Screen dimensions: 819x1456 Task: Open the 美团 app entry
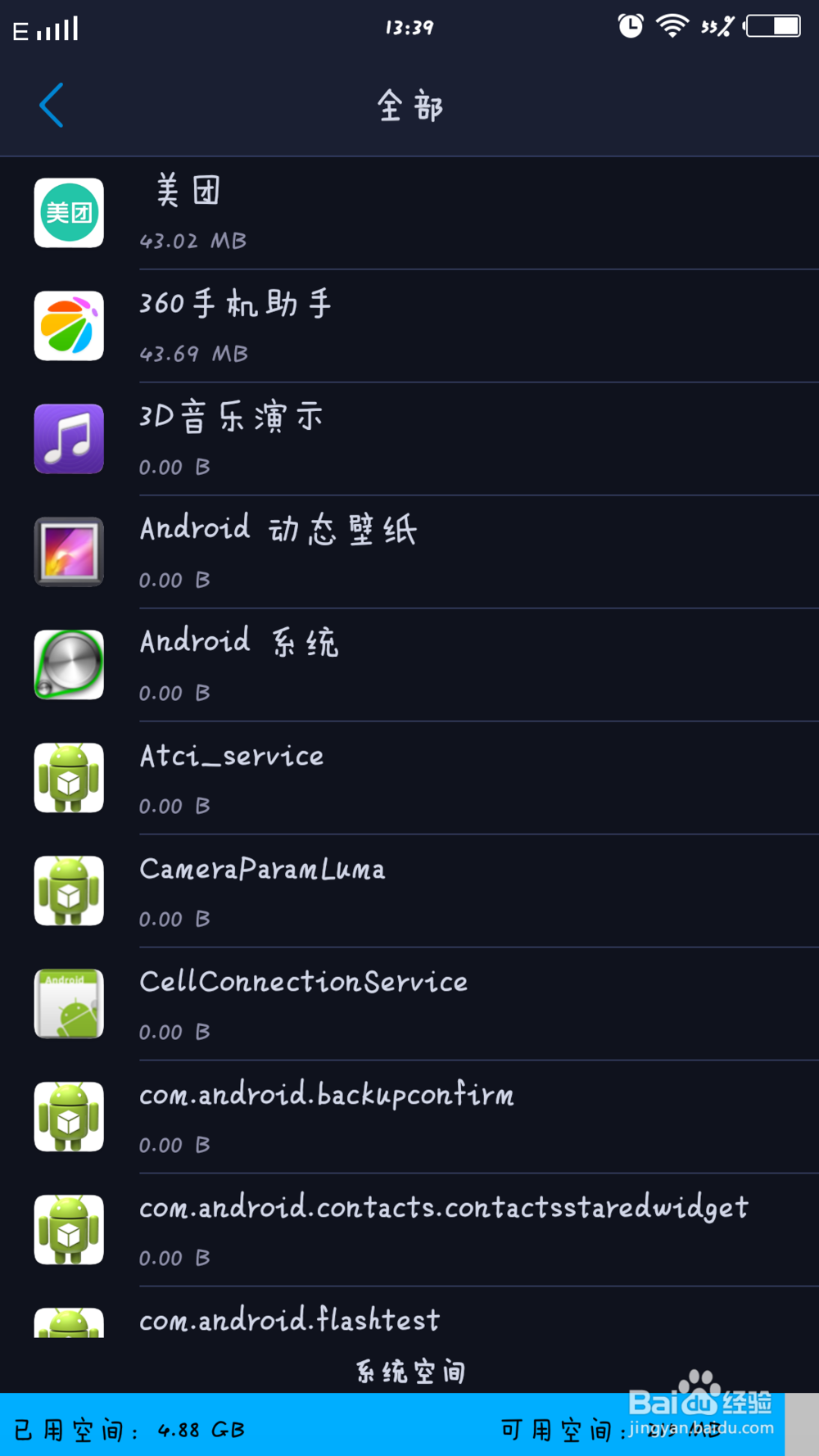click(x=409, y=213)
